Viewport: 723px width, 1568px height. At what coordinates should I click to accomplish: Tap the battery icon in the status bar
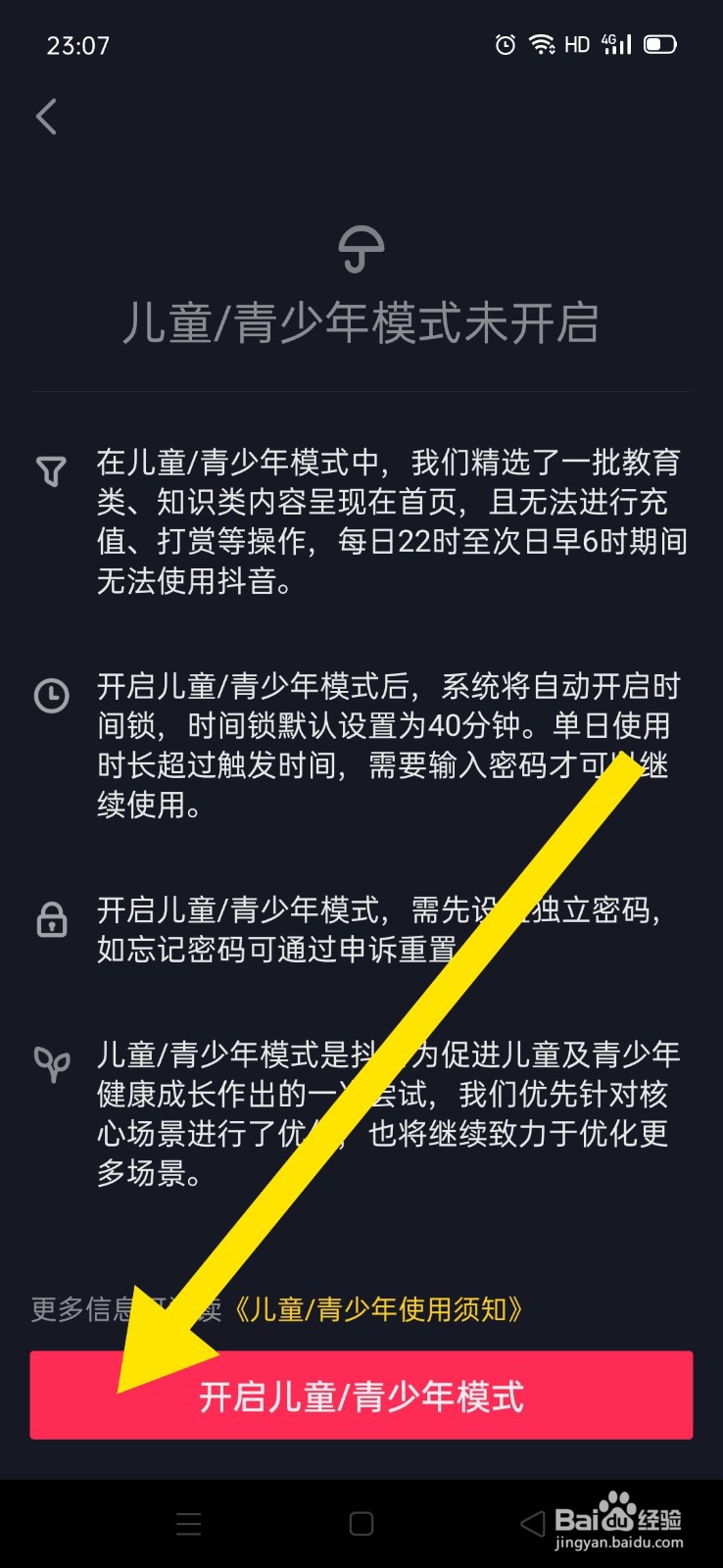(661, 43)
